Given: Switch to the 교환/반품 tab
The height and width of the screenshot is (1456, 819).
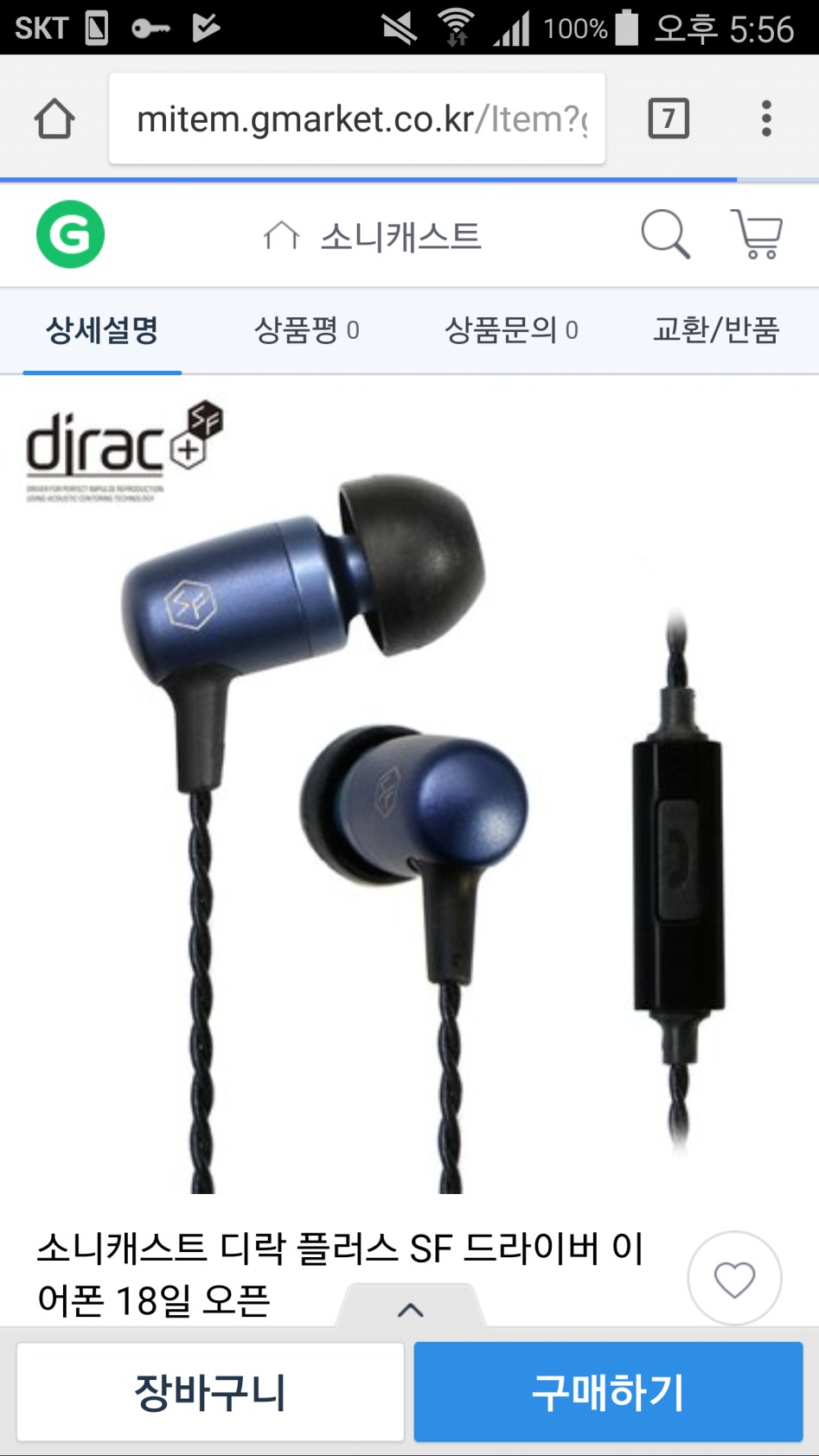Looking at the screenshot, I should coord(716,330).
